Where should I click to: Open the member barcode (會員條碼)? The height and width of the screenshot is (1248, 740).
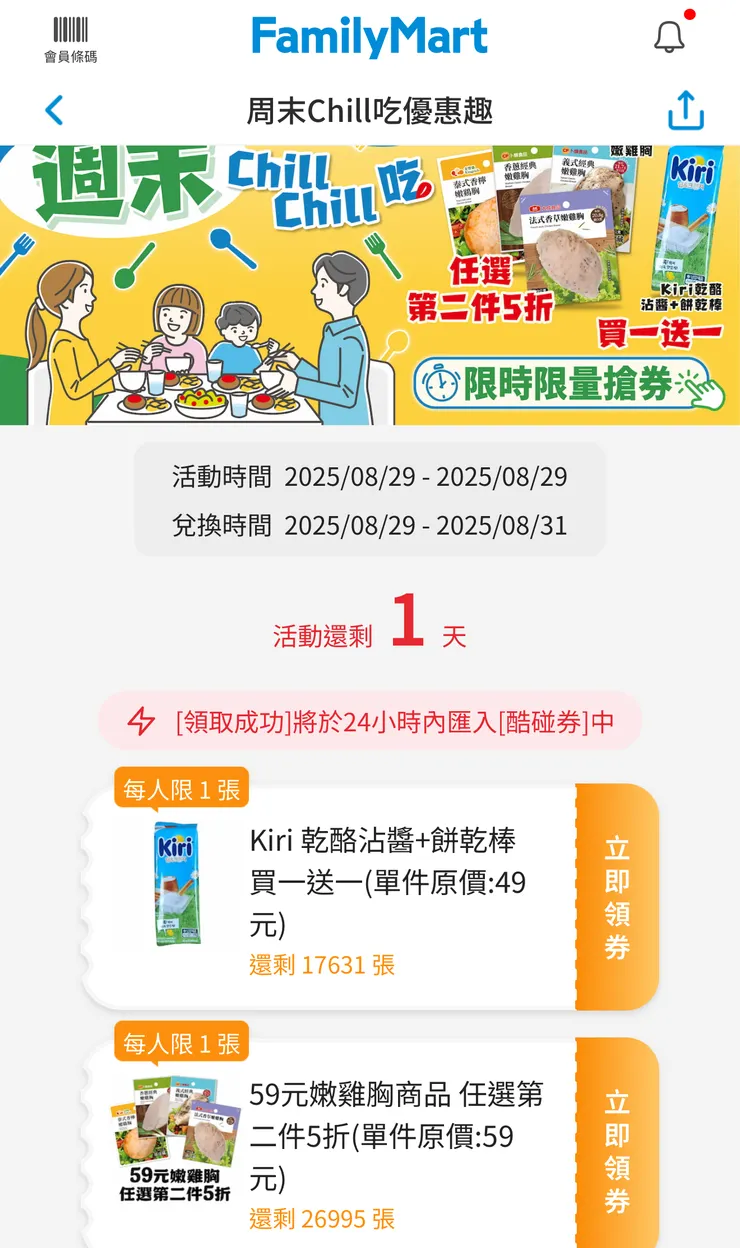pos(70,38)
